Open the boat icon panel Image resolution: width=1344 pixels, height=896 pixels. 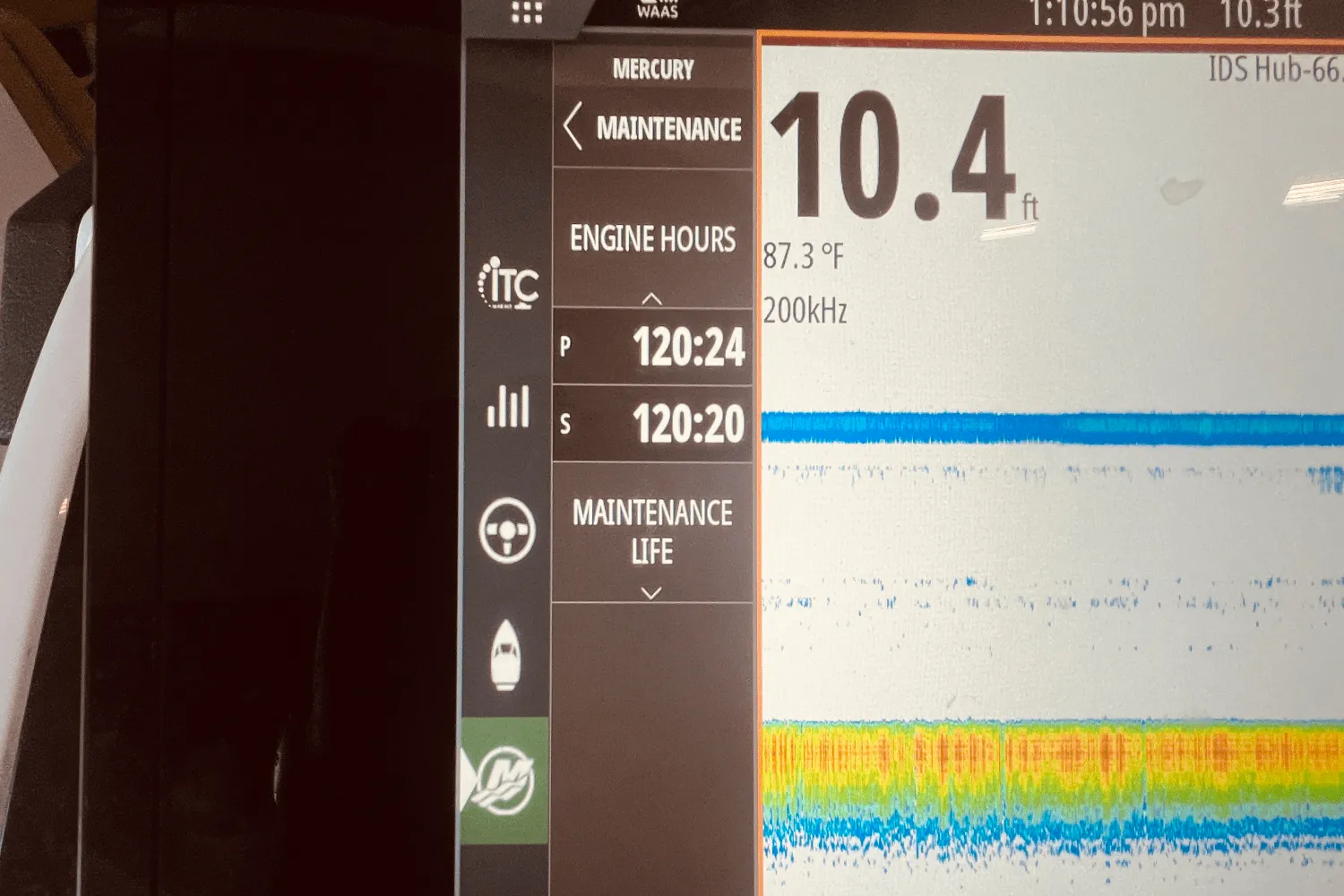[x=506, y=655]
